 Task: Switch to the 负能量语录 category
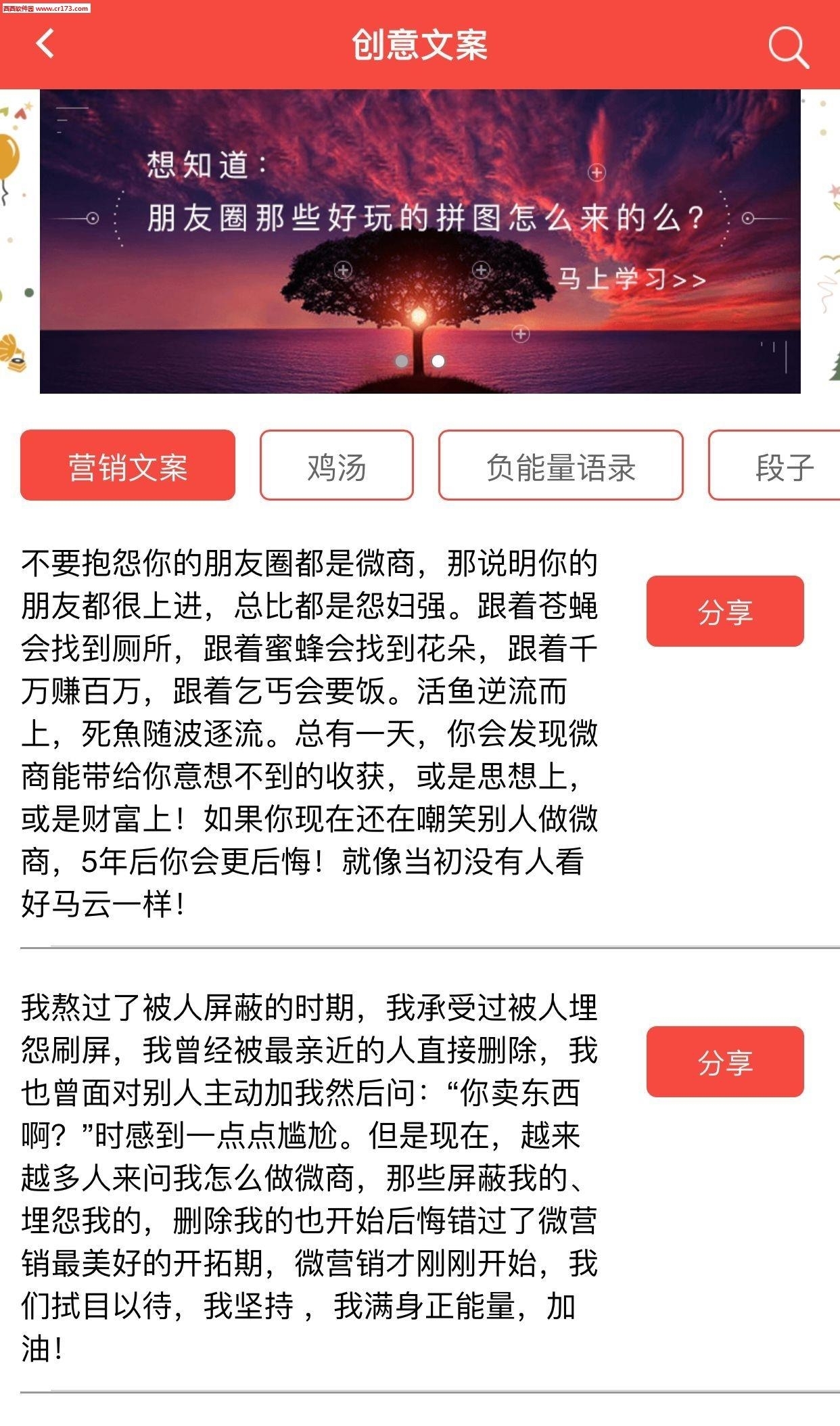pyautogui.click(x=561, y=465)
